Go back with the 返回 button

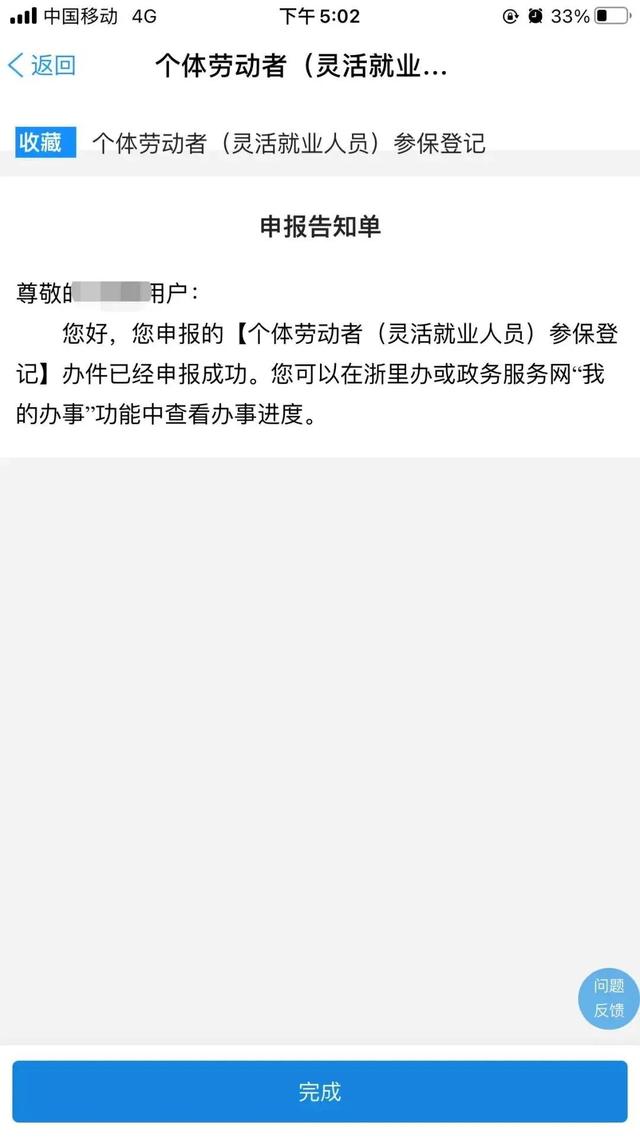click(x=42, y=66)
